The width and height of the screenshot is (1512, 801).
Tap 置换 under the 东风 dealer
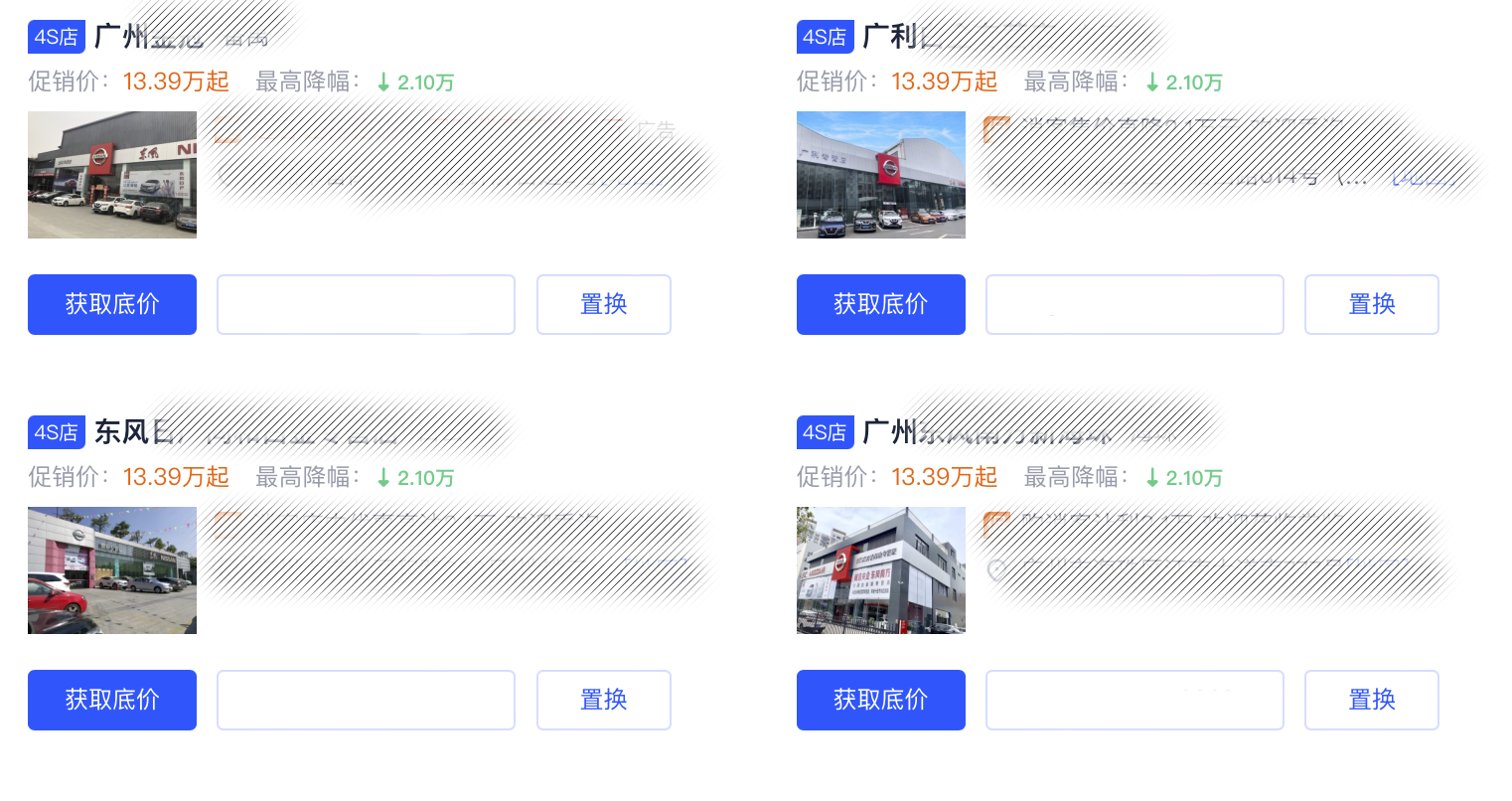pos(603,700)
